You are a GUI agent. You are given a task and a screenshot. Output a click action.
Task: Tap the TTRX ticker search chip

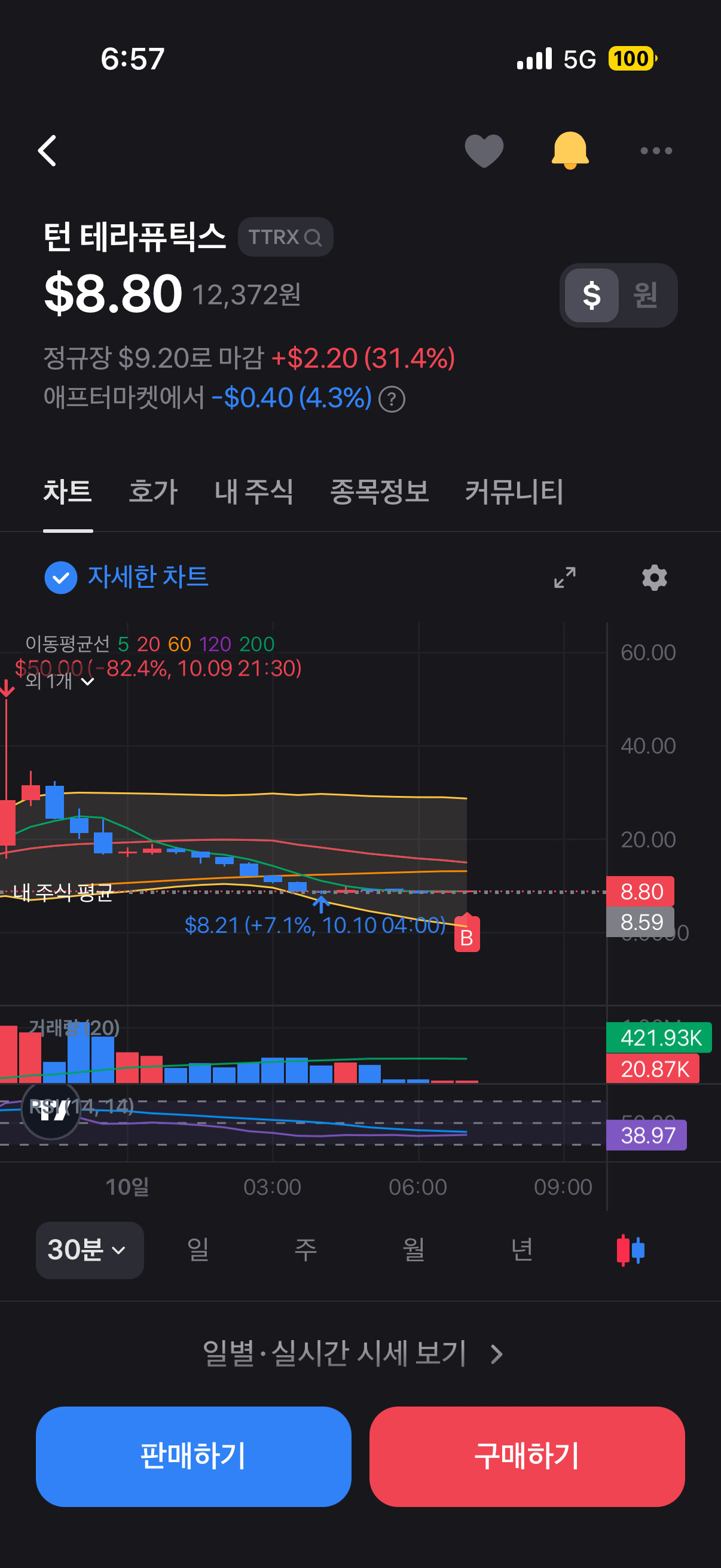(285, 237)
